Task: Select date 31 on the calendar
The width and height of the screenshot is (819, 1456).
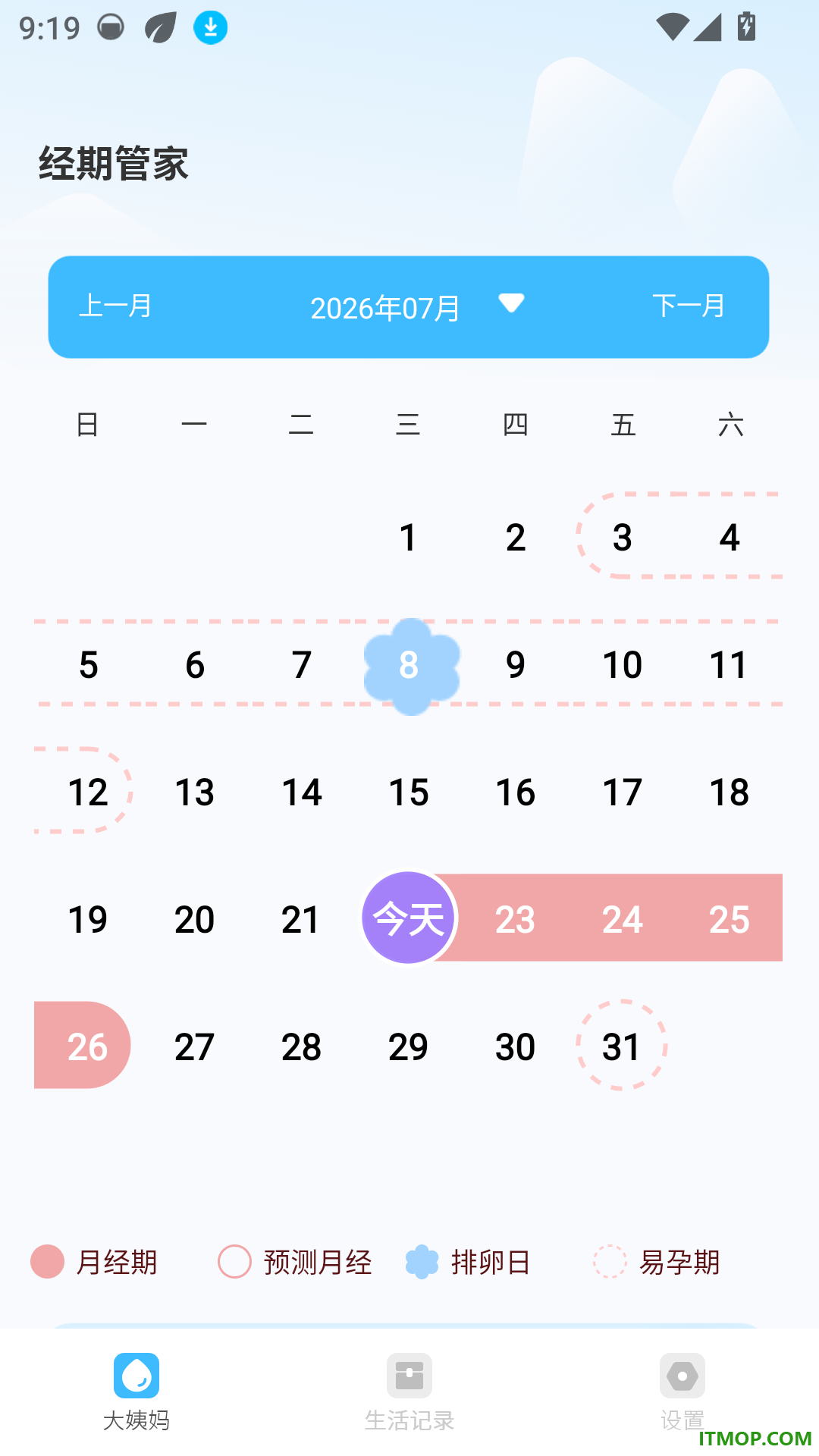Action: (622, 1046)
